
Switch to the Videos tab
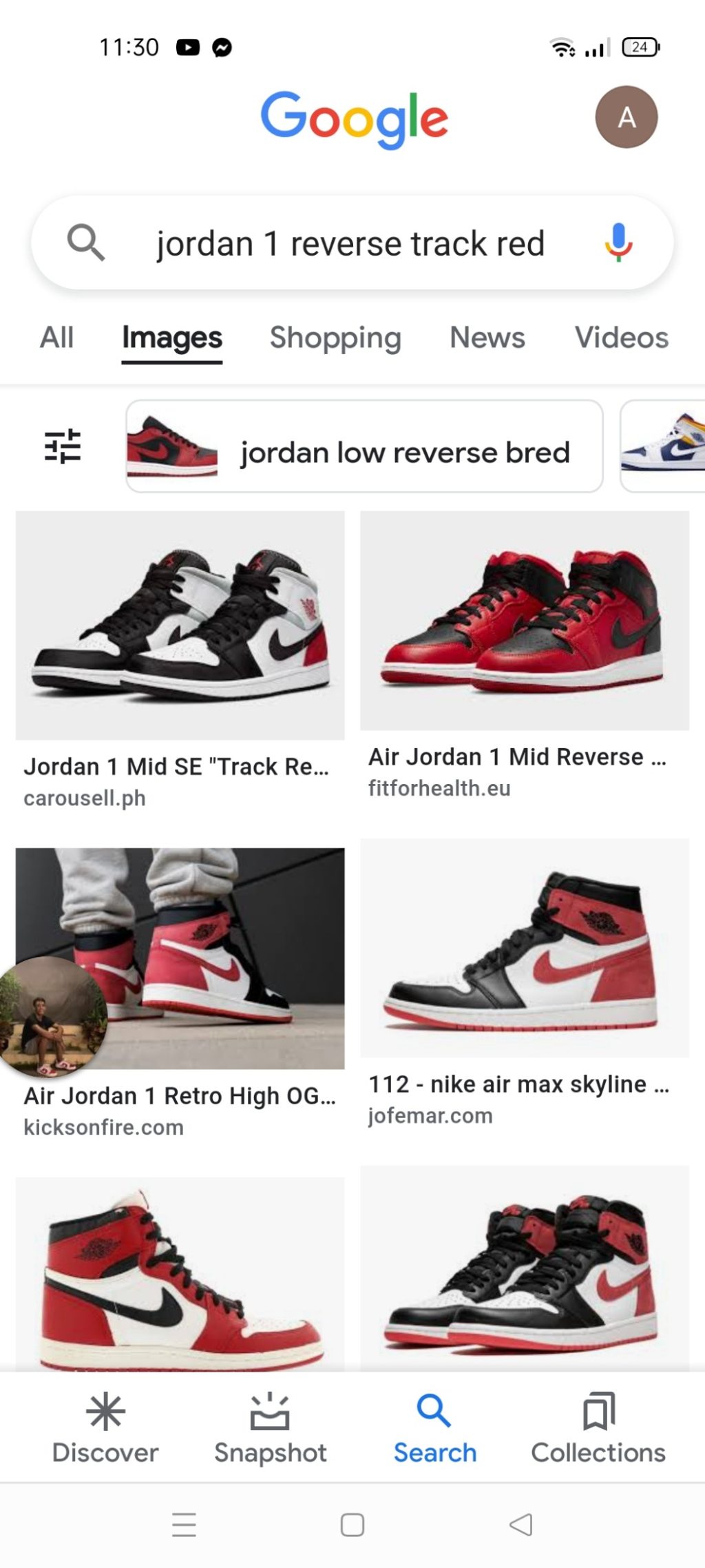621,338
